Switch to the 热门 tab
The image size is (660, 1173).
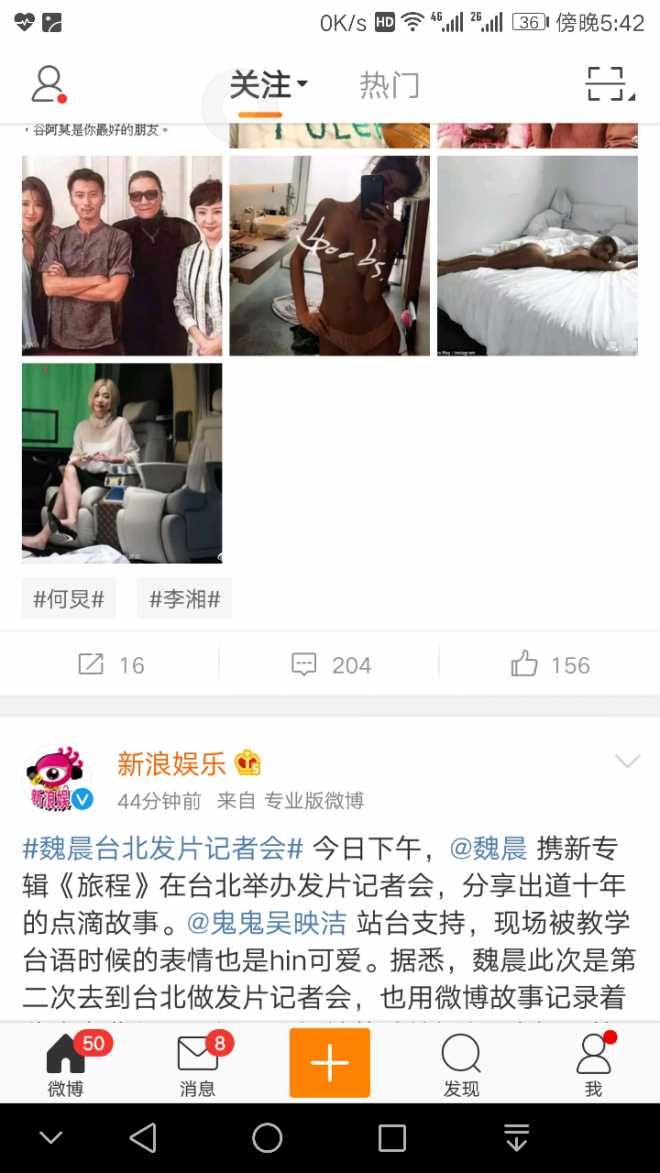[389, 85]
